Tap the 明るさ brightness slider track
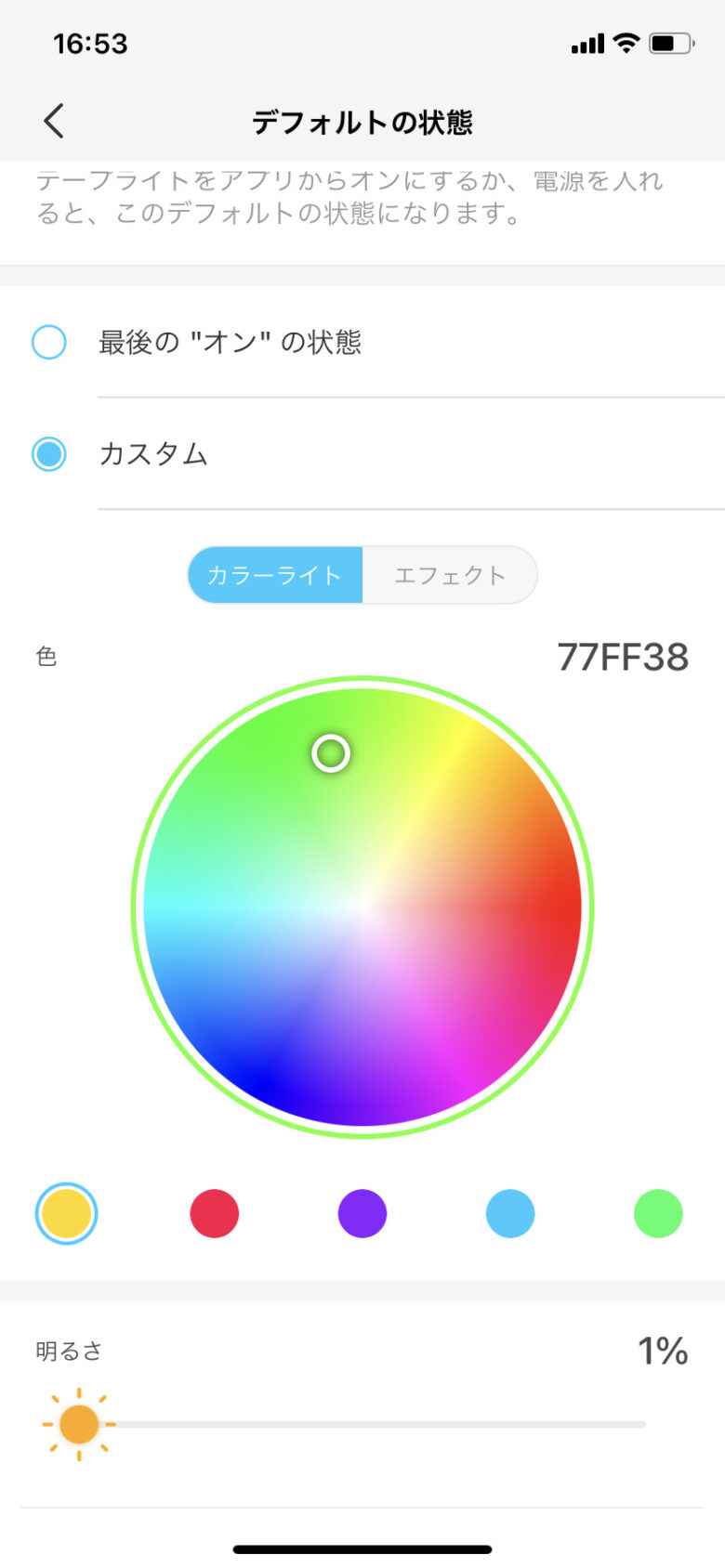 [362, 1424]
